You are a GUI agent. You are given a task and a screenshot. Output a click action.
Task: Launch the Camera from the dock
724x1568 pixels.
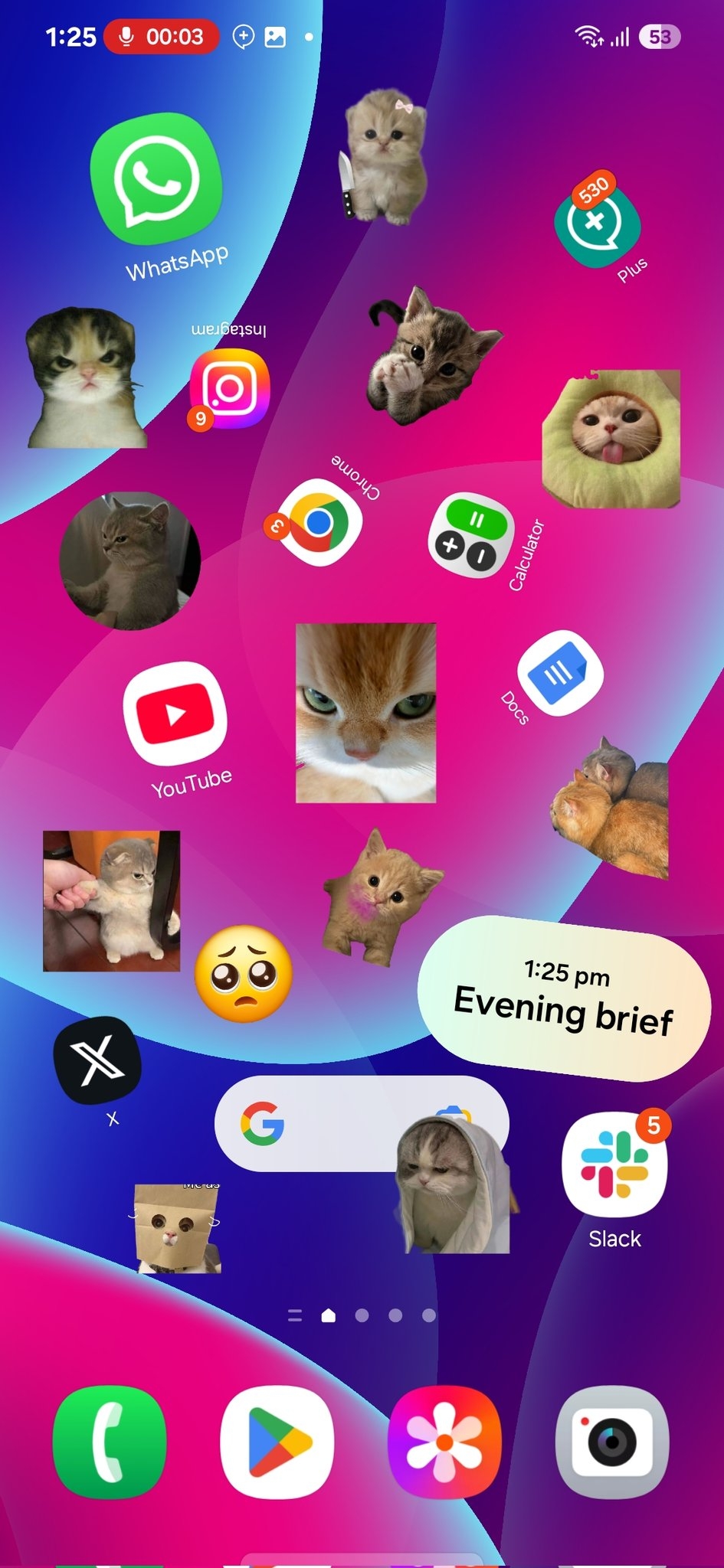pos(612,1442)
